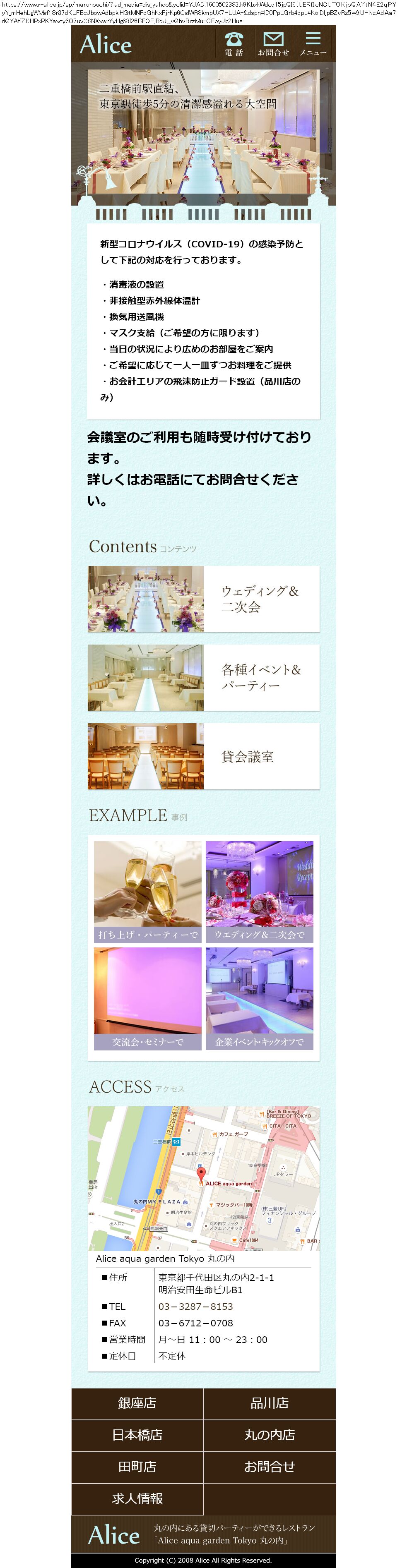Image resolution: width=407 pixels, height=1568 pixels.
Task: View the 交流会・セミナーで example
Action: click(x=147, y=998)
